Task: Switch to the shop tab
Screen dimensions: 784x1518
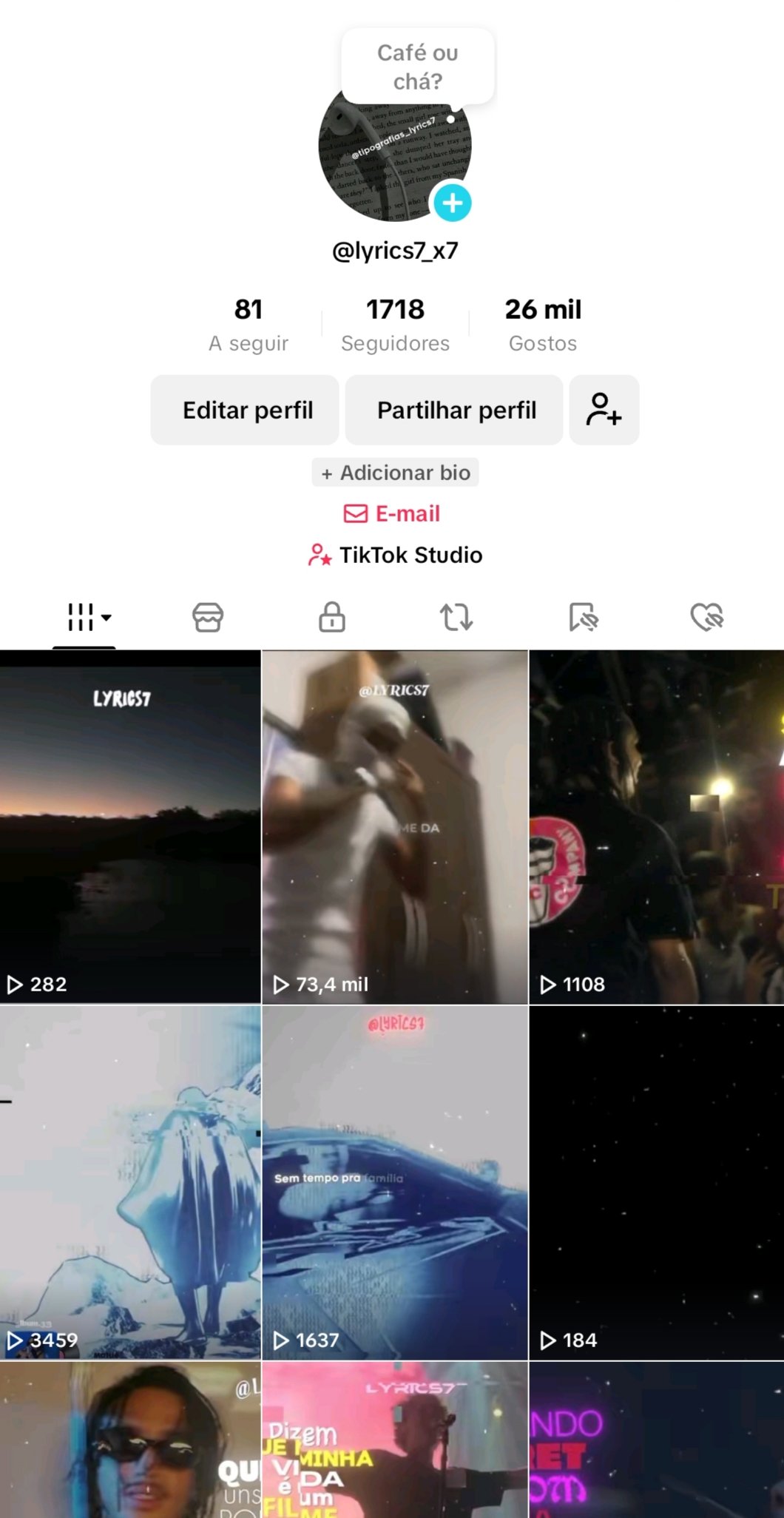Action: (x=208, y=617)
